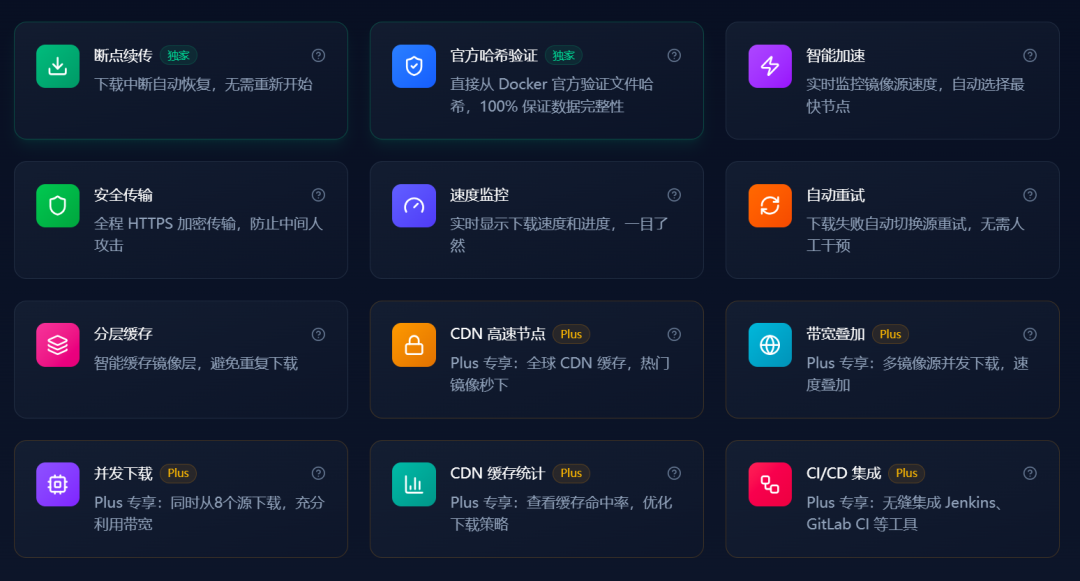
Task: View help for CDN 缓存统计
Action: click(x=674, y=473)
